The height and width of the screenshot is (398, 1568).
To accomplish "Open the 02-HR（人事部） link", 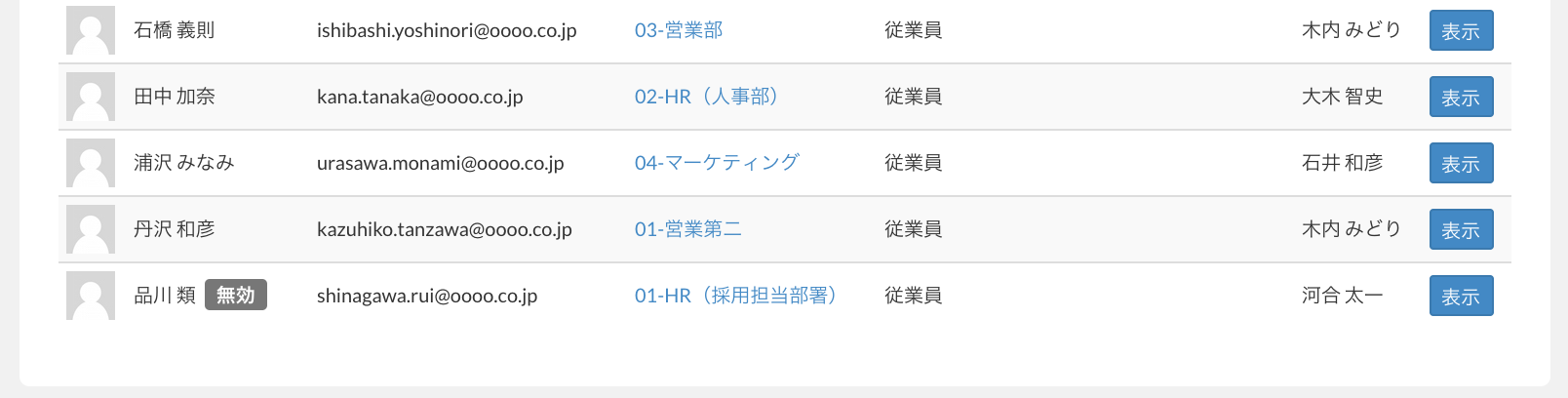I will tap(706, 97).
